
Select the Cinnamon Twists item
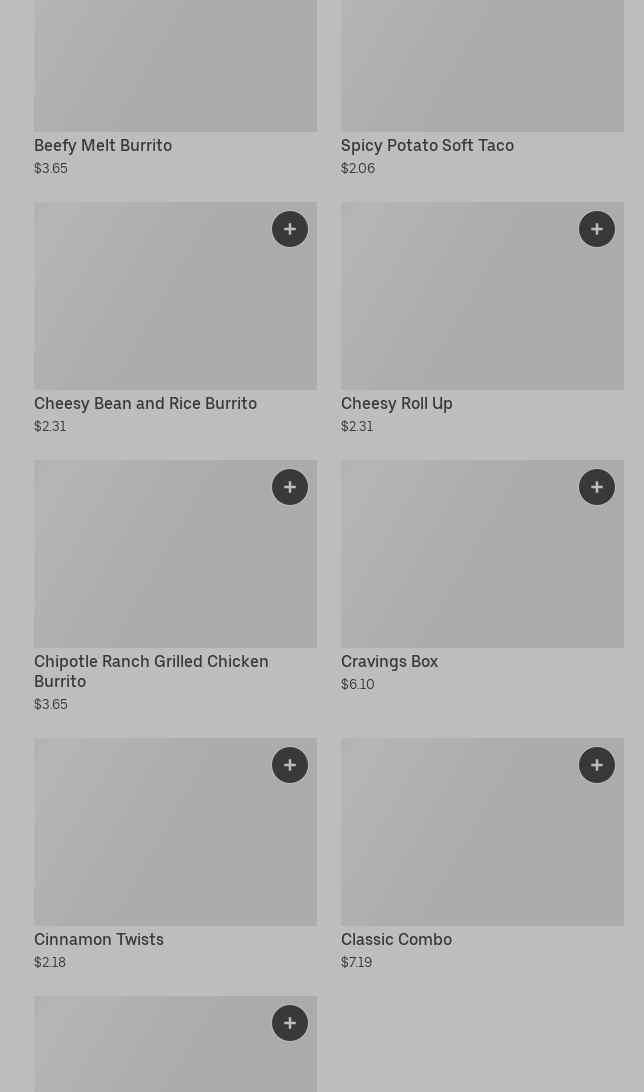(99, 940)
